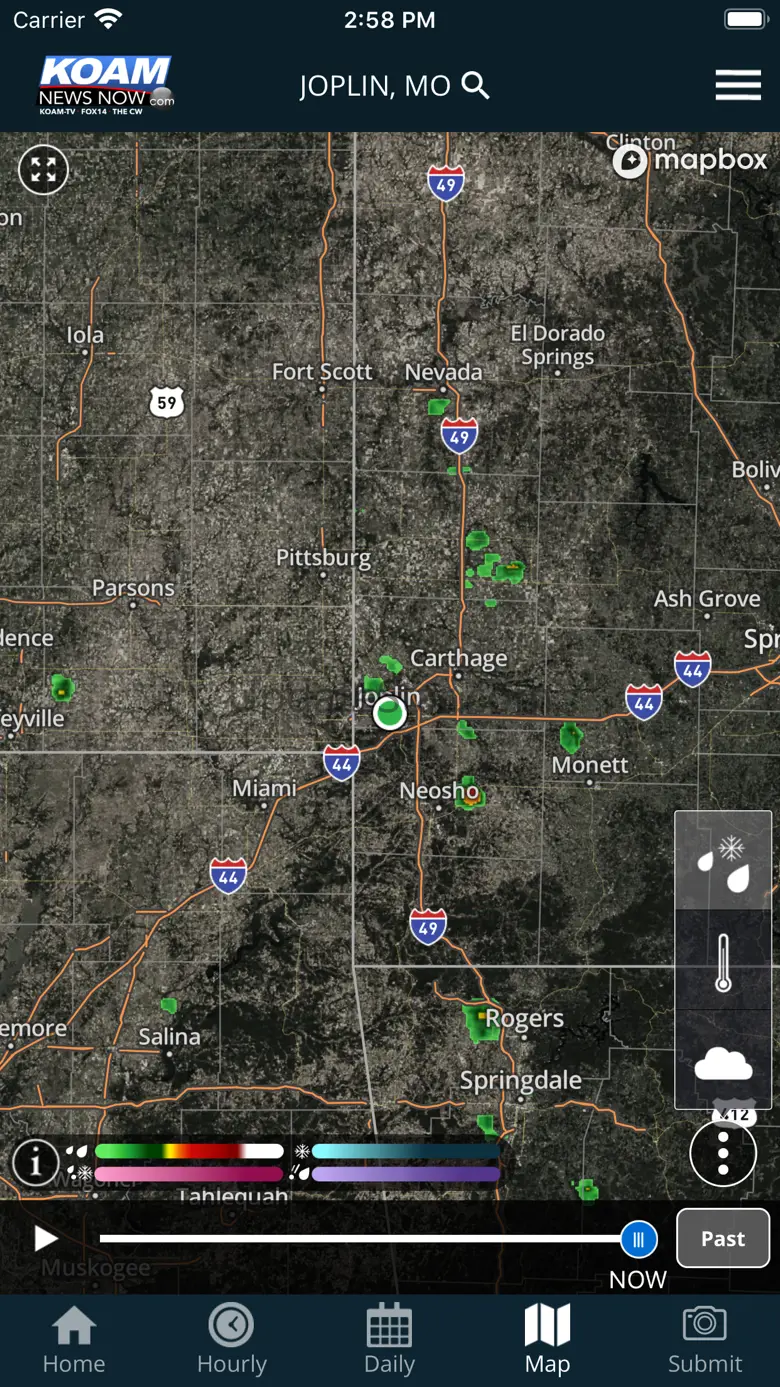780x1387 pixels.
Task: Select the temperature map layer
Action: point(723,960)
